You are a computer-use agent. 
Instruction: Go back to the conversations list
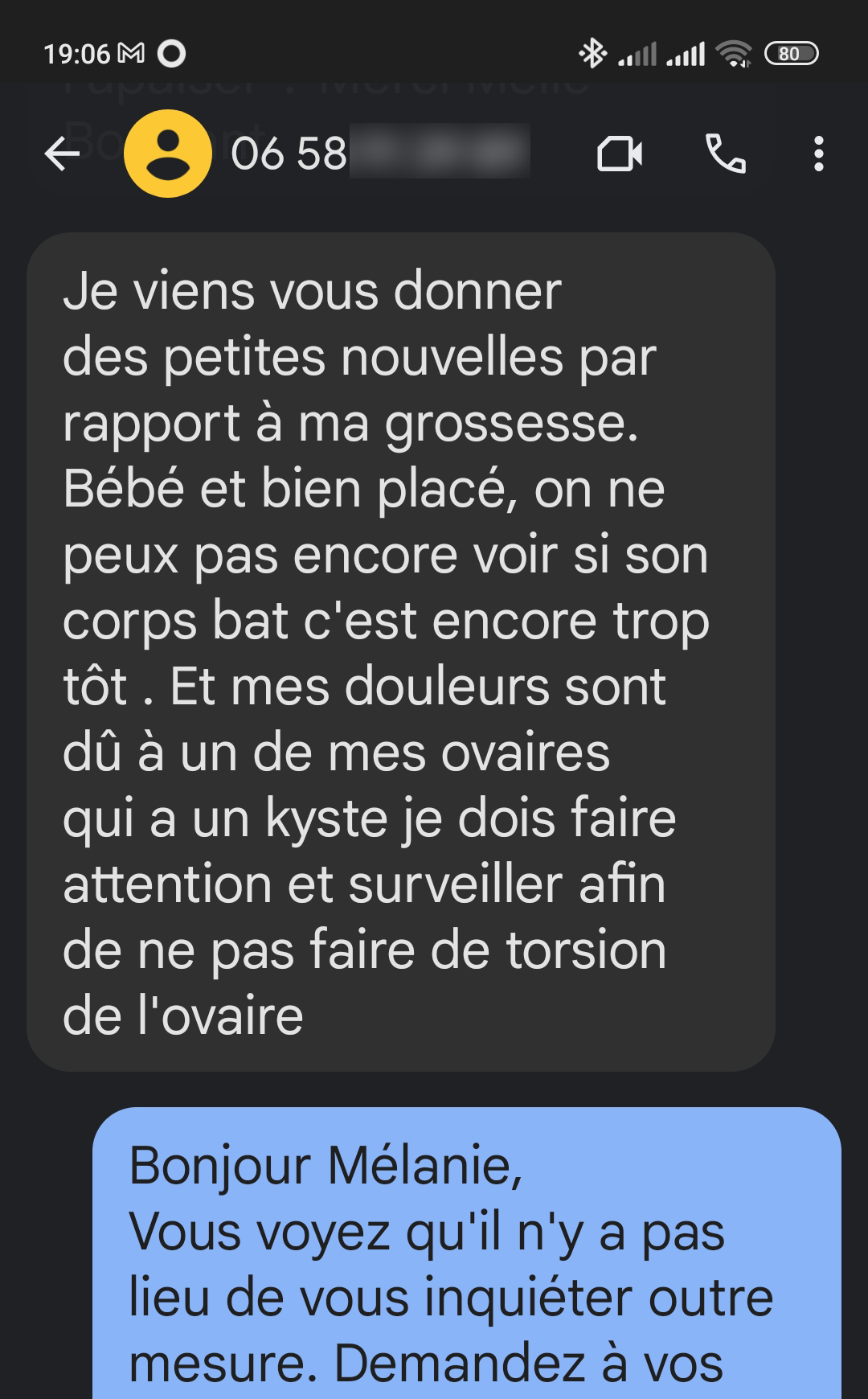(62, 154)
